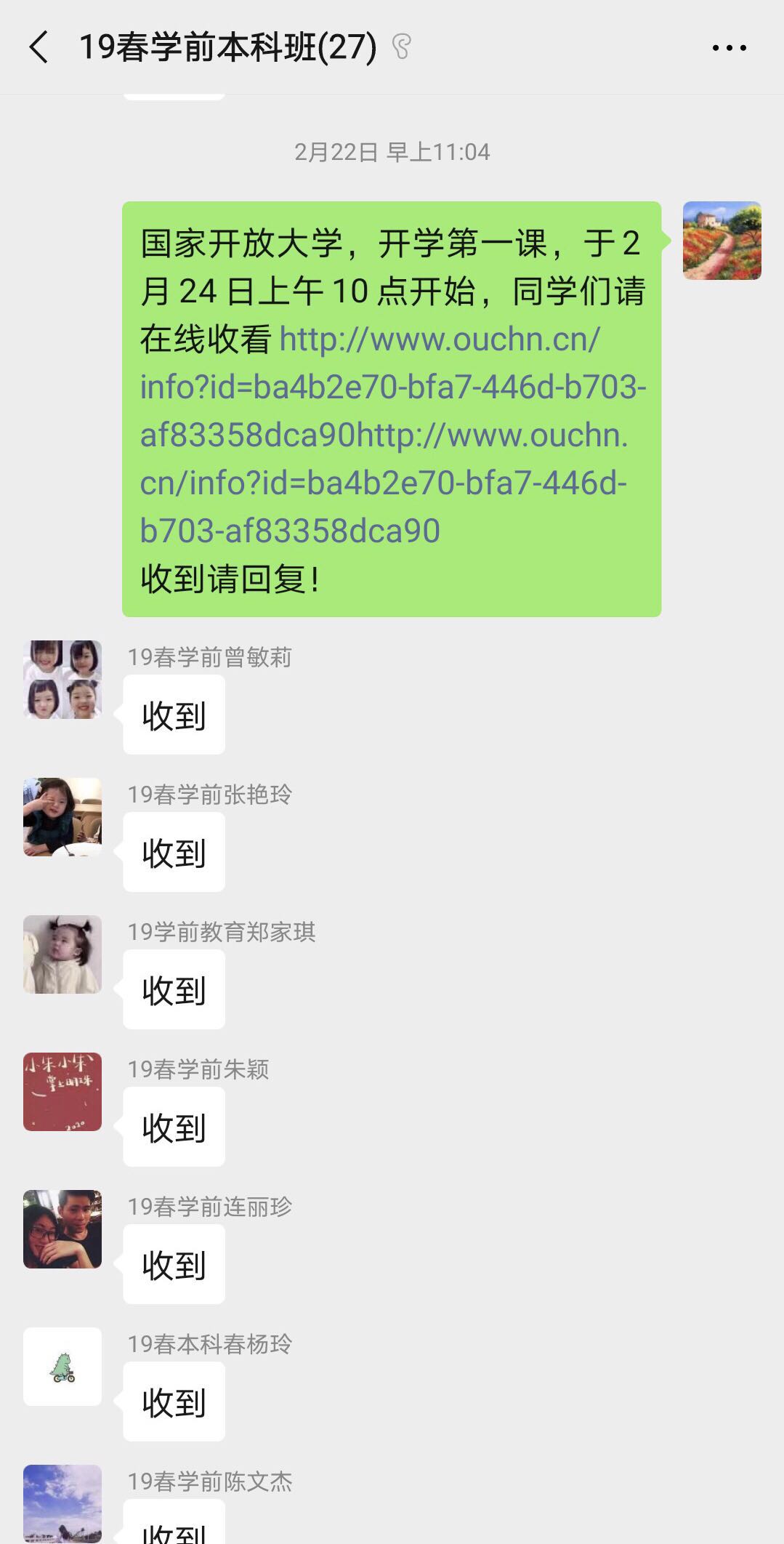Open the ouchn.cn link in the message
The width and height of the screenshot is (784, 1544).
pyautogui.click(x=392, y=387)
